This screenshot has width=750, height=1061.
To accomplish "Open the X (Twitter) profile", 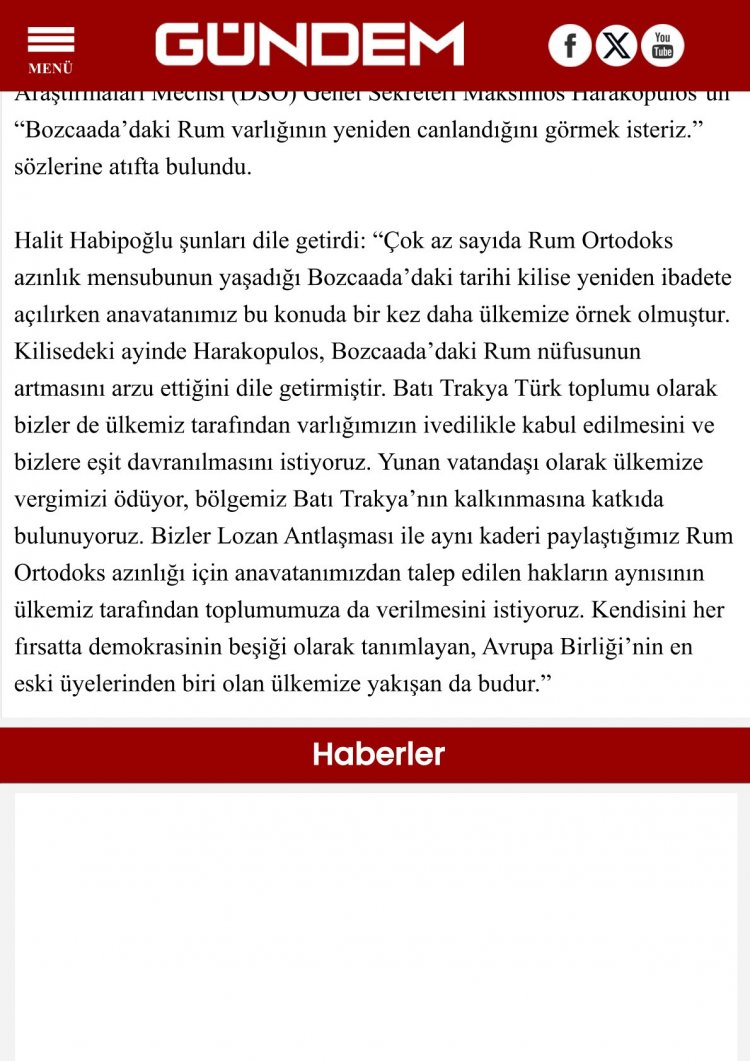I will click(616, 46).
